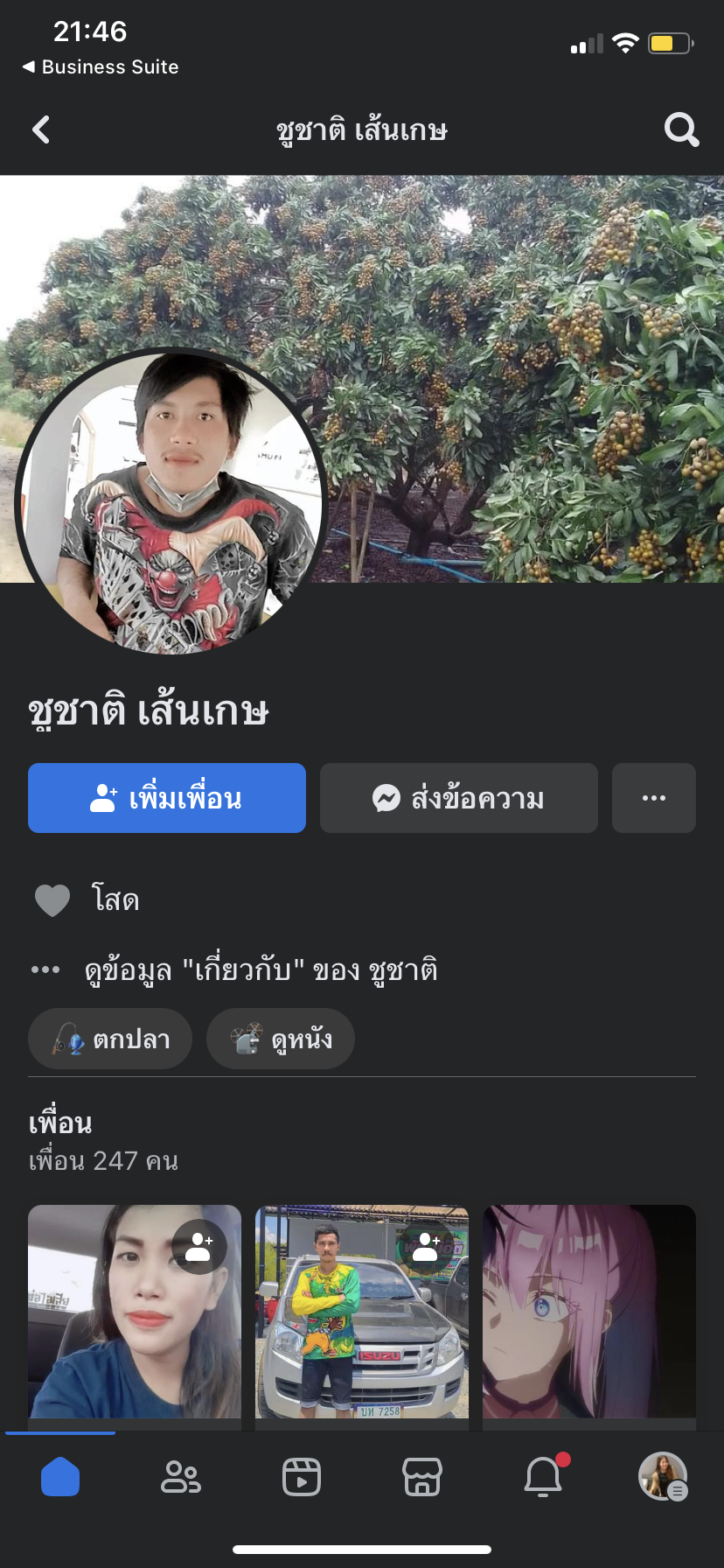
Task: Tap ส่งข้อความ to send a message
Action: click(459, 798)
